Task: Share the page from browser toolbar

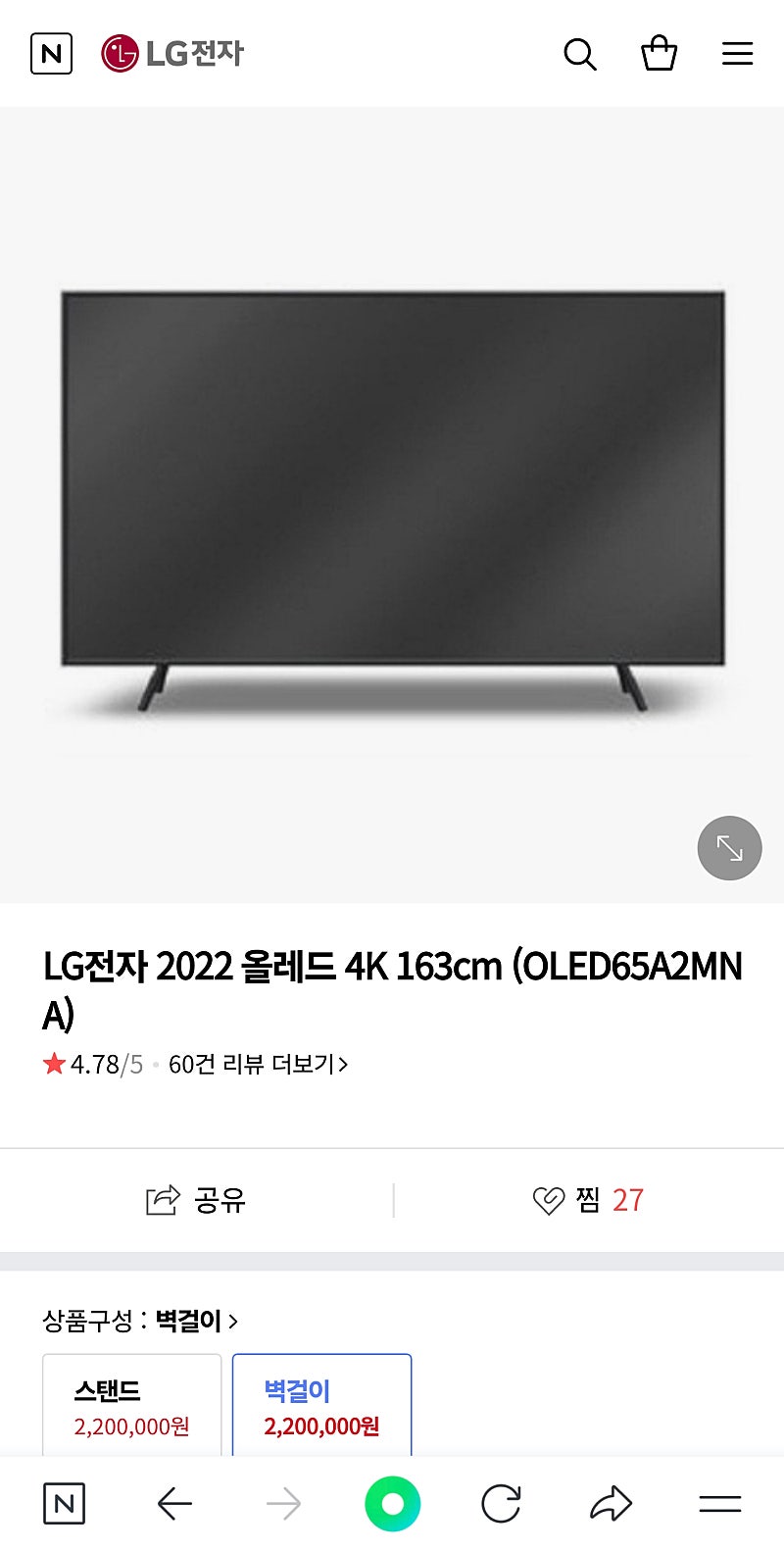Action: click(x=611, y=1504)
